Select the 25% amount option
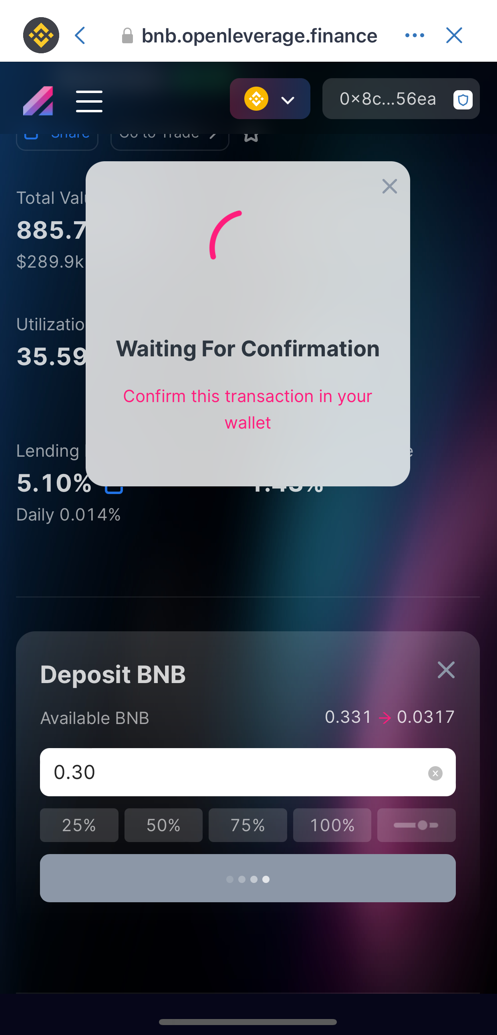 (79, 825)
